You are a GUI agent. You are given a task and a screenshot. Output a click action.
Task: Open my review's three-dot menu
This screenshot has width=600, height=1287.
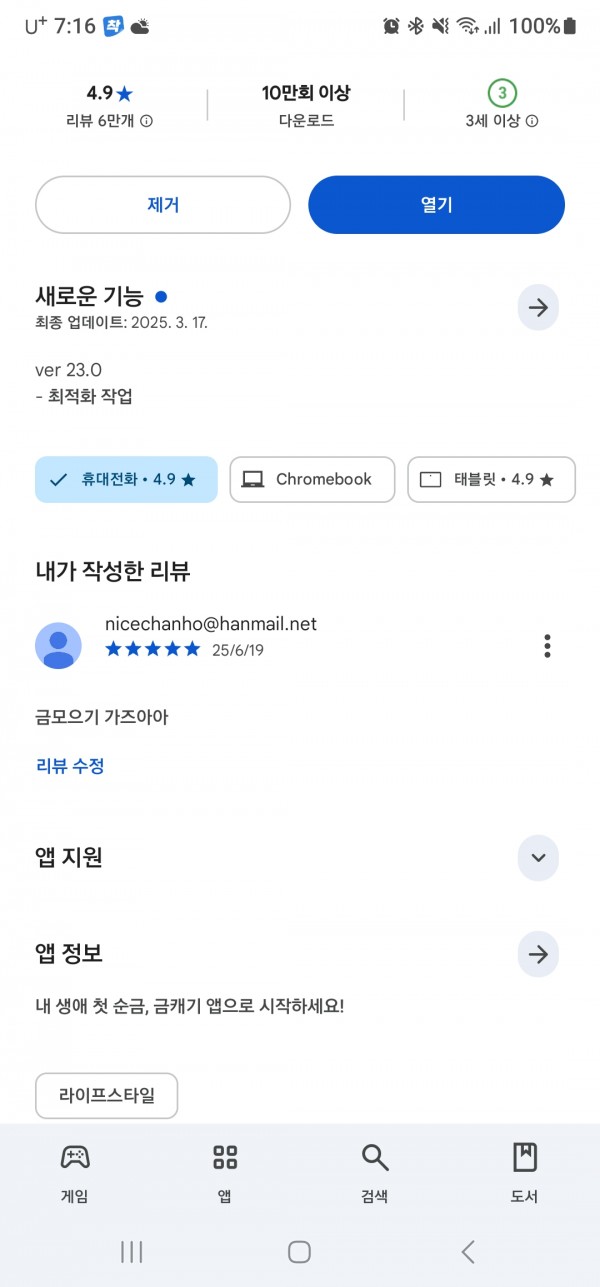pos(547,646)
